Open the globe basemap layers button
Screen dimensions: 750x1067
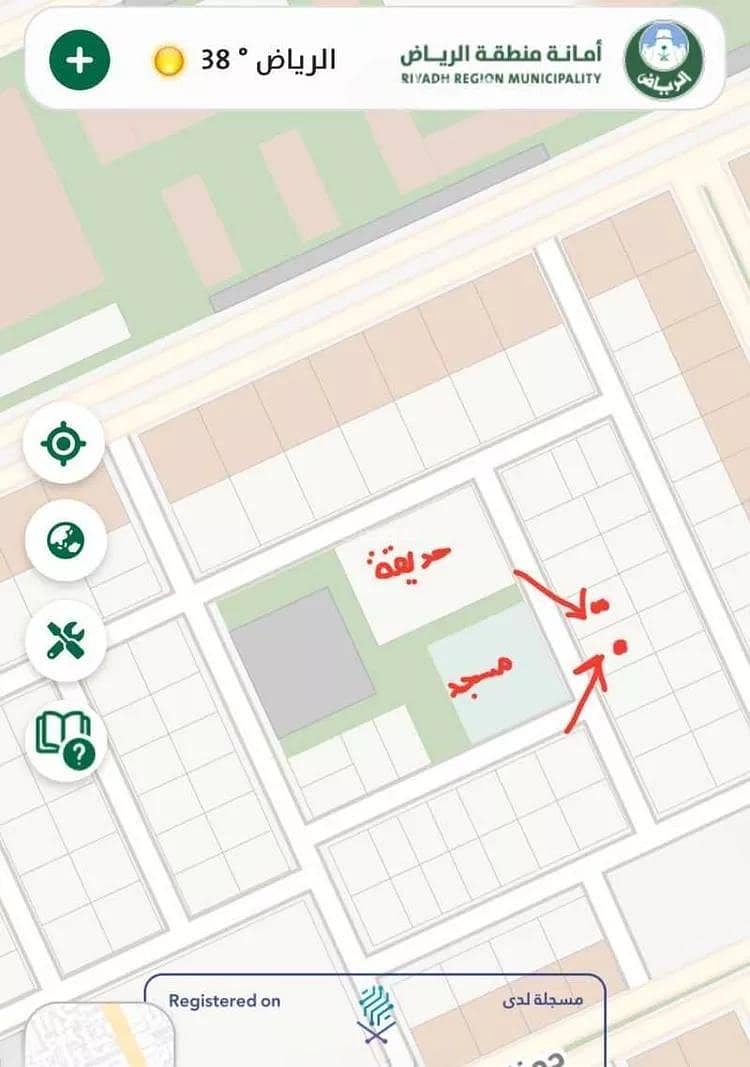pos(66,540)
